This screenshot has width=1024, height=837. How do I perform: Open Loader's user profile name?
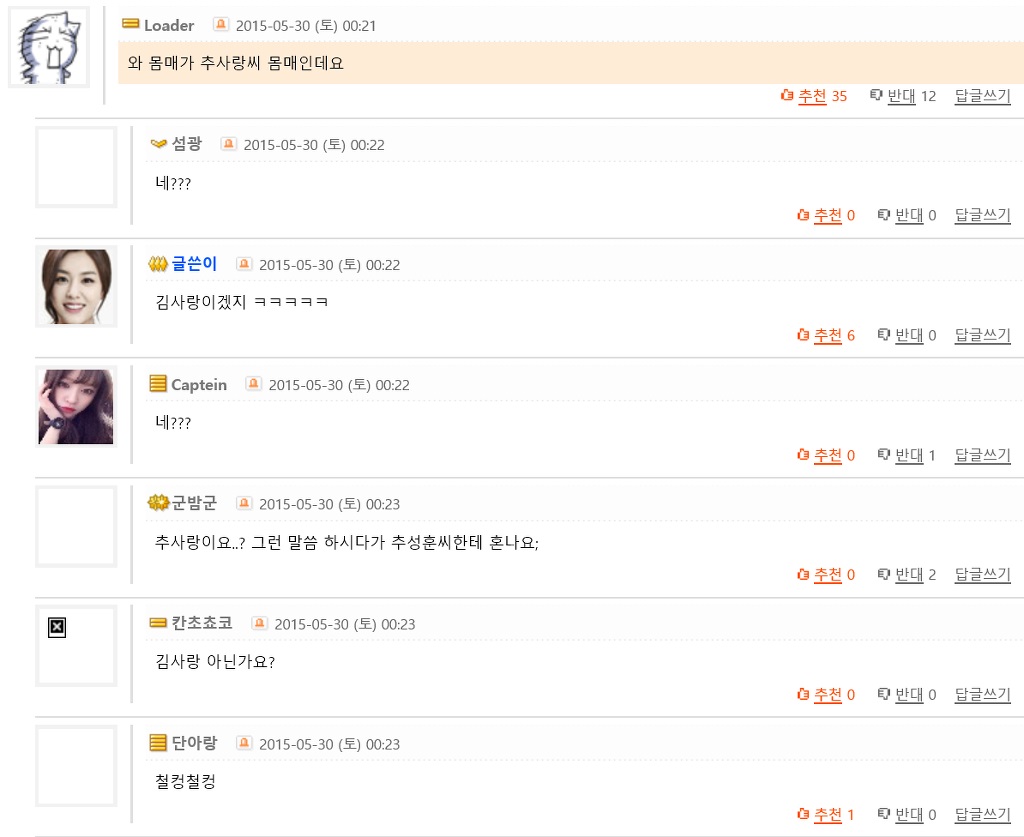[x=169, y=25]
